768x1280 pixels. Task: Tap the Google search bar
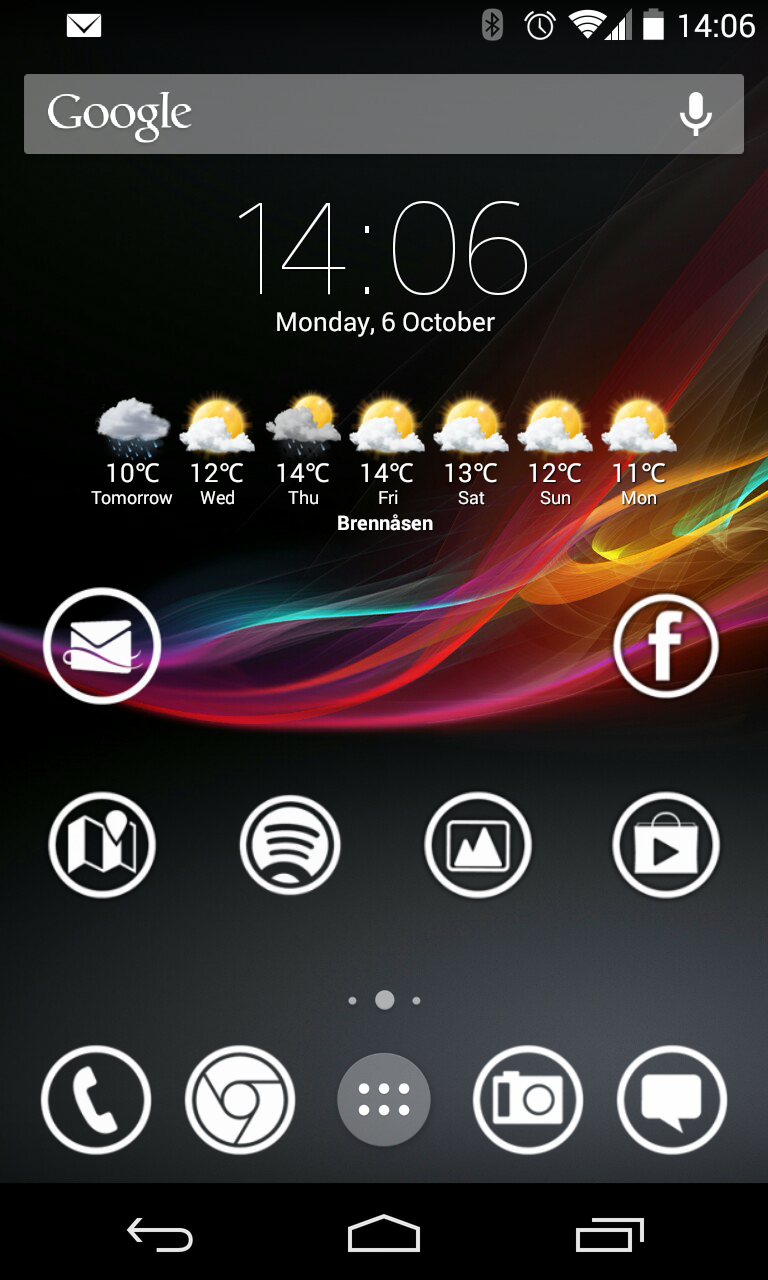pos(384,114)
